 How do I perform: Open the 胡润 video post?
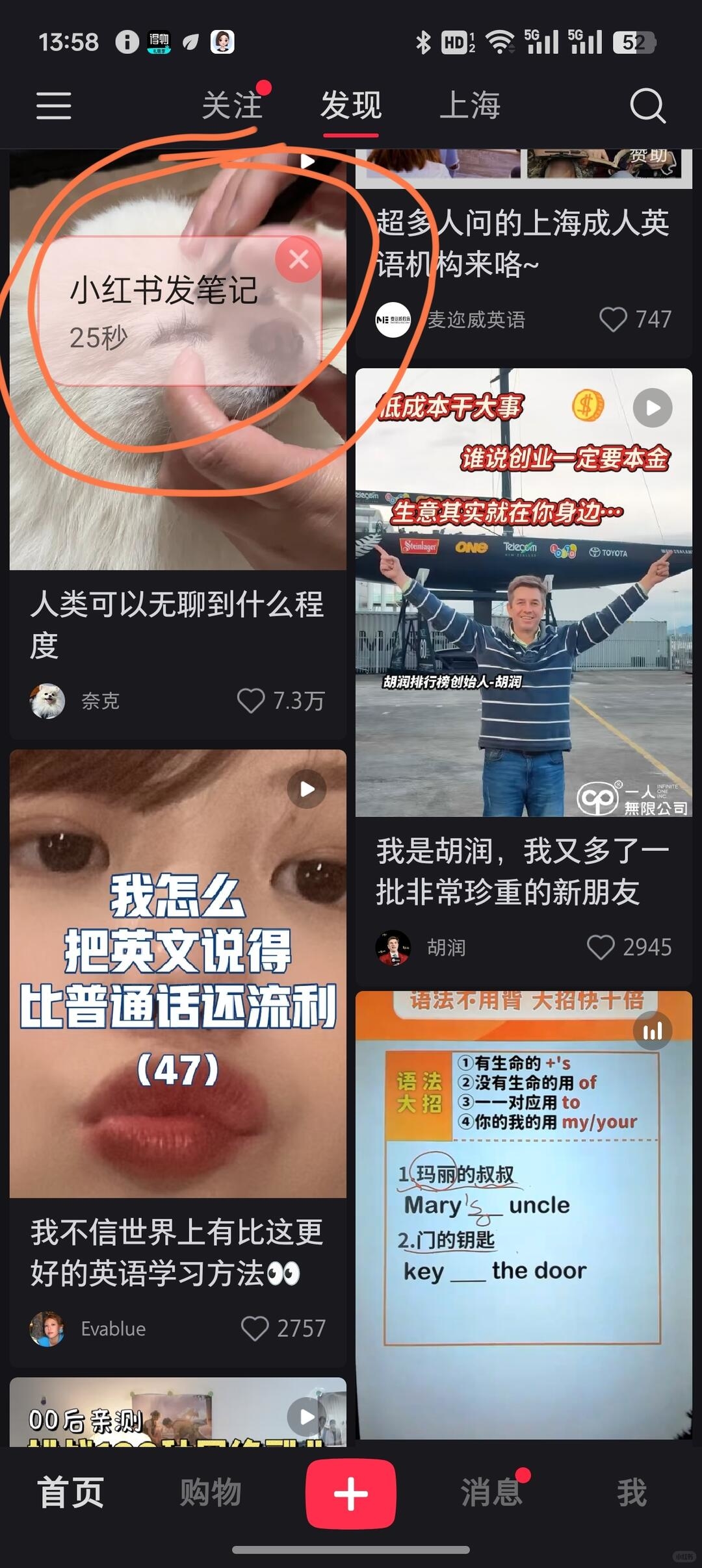(x=523, y=592)
